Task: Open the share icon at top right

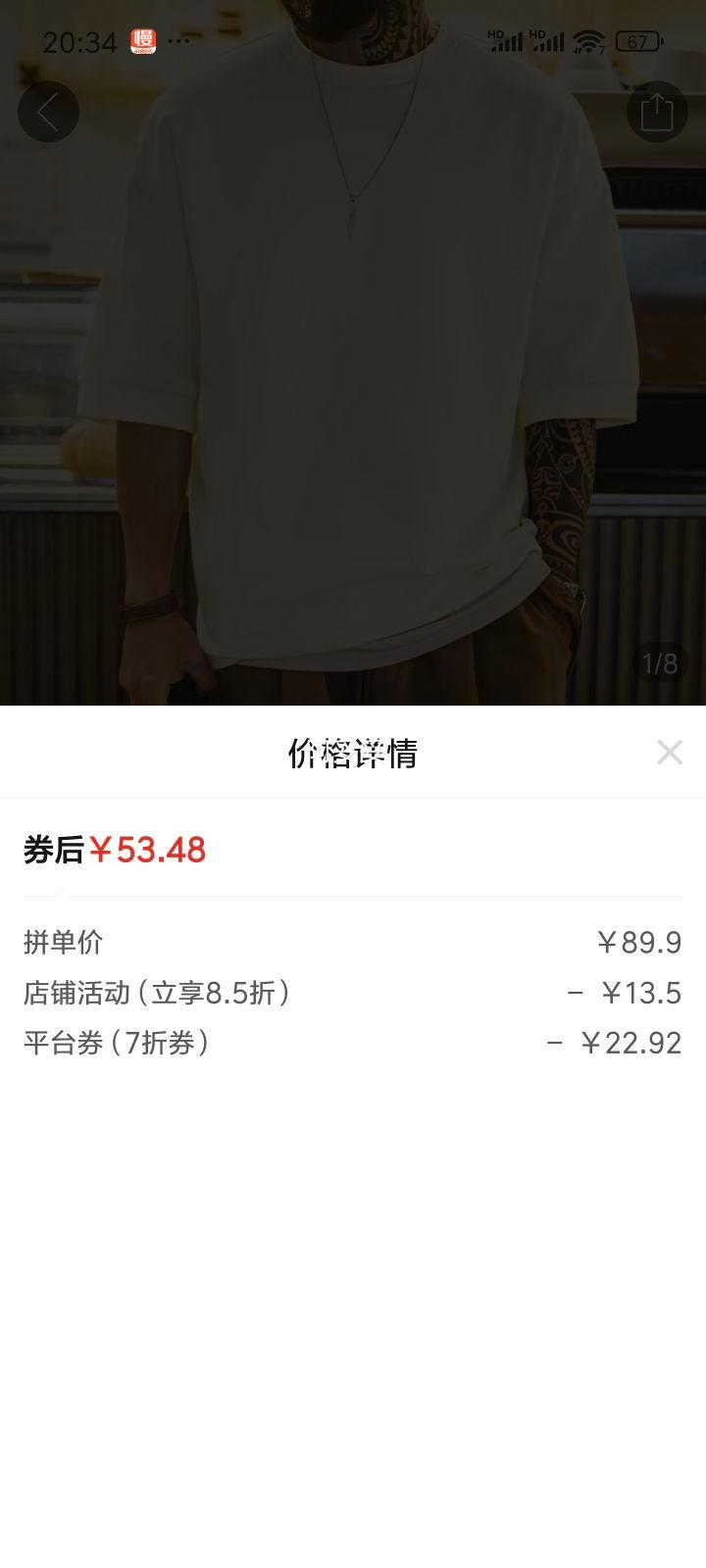Action: click(658, 111)
